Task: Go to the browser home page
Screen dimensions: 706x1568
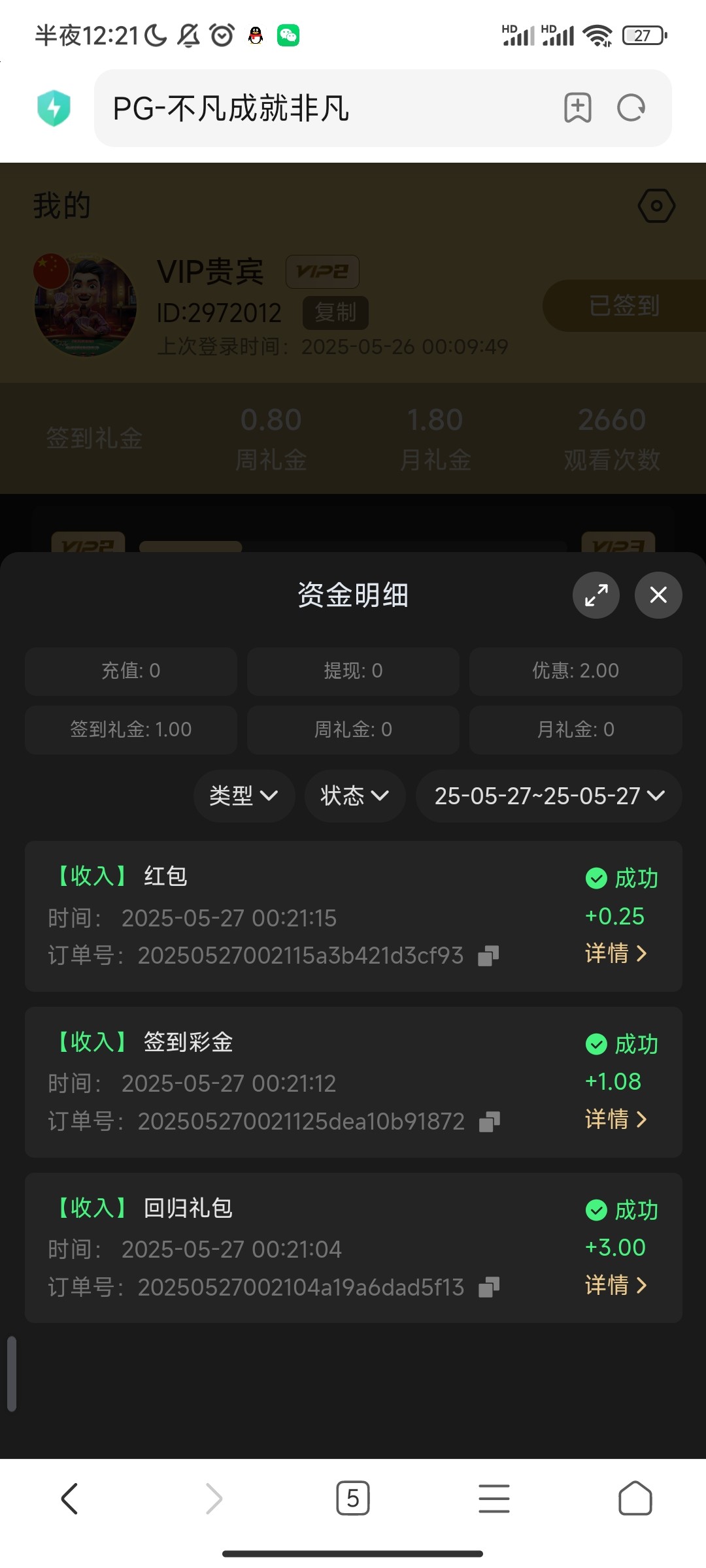Action: 635,1498
